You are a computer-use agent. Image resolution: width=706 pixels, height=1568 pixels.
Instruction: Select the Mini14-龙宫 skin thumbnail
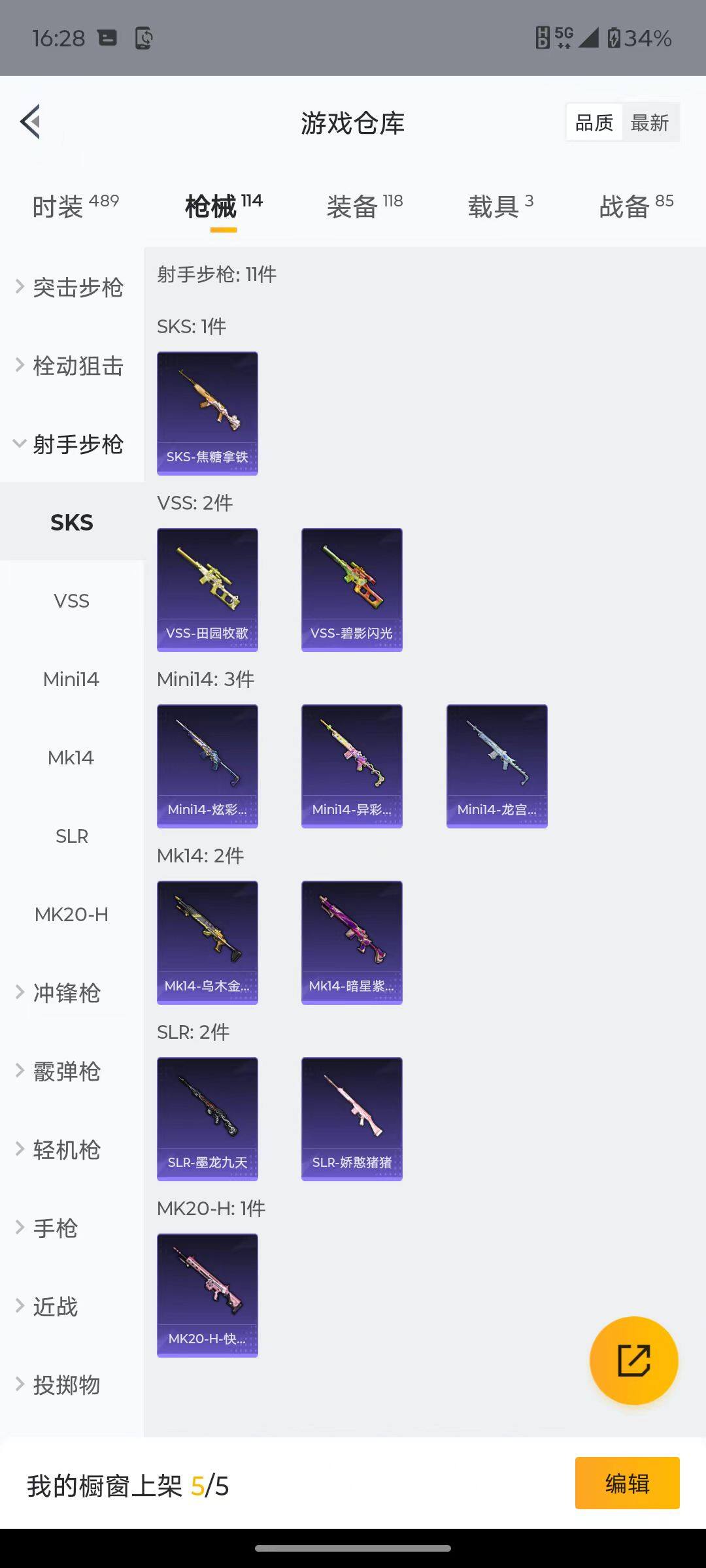496,765
